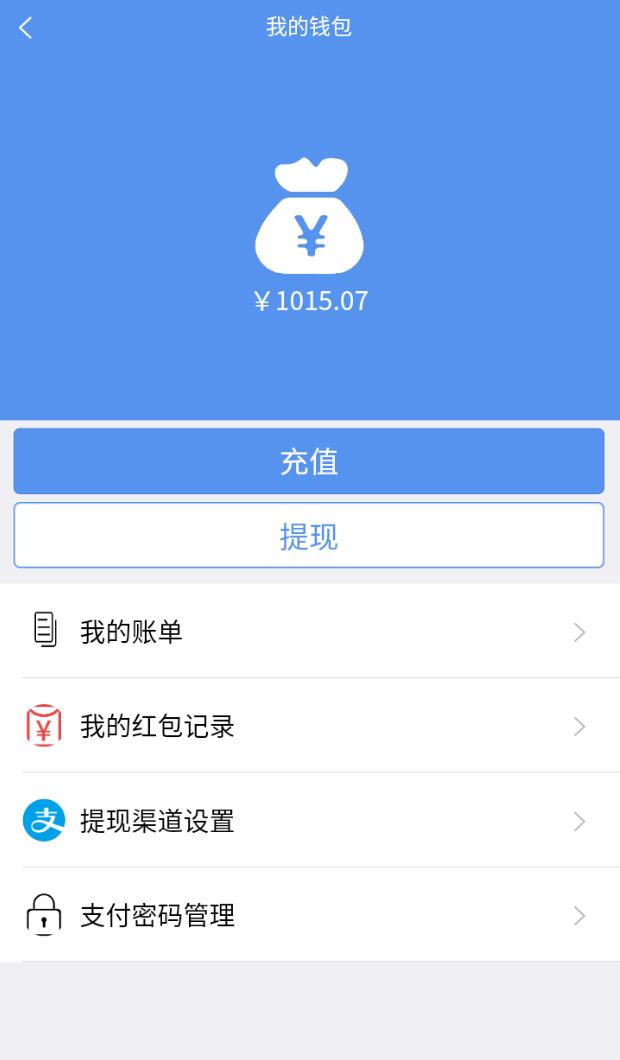Open 提现渠道设置 withdrawal channel settings
This screenshot has height=1060, width=620.
click(310, 821)
